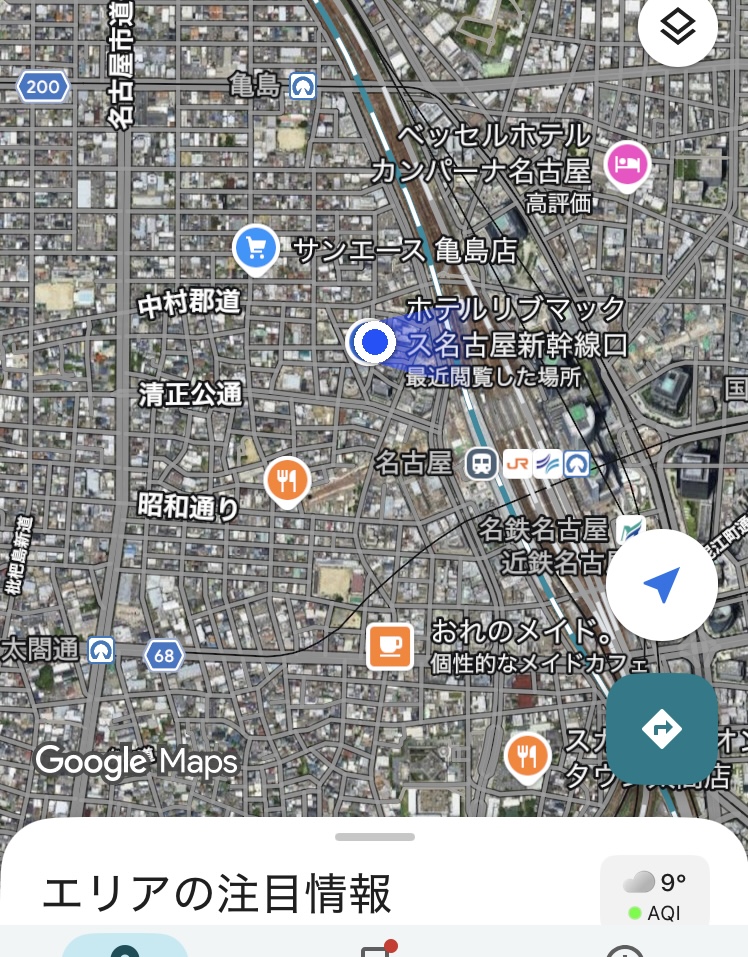Select the 名古屋 station marker
The width and height of the screenshot is (748, 957).
(482, 463)
